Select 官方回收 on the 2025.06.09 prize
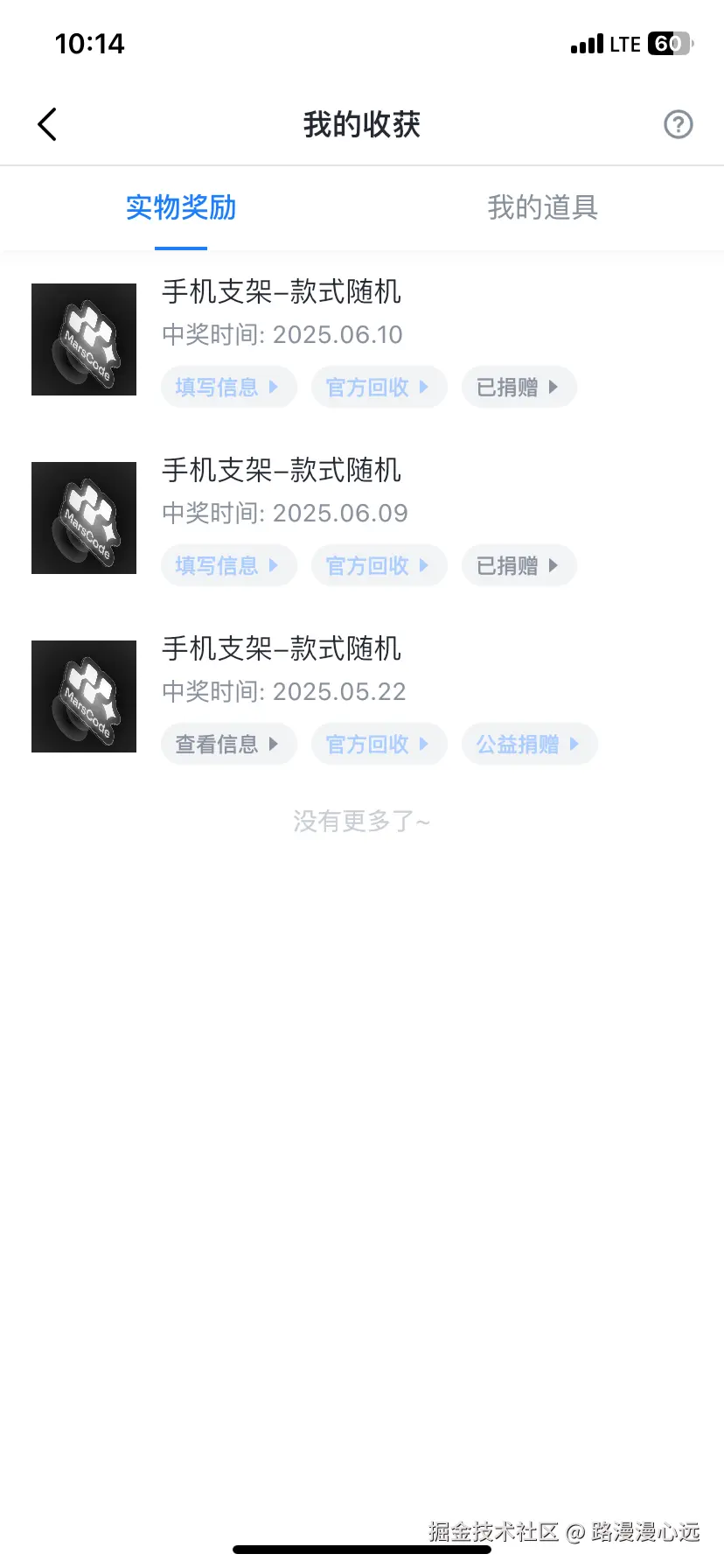724x1568 pixels. tap(379, 565)
